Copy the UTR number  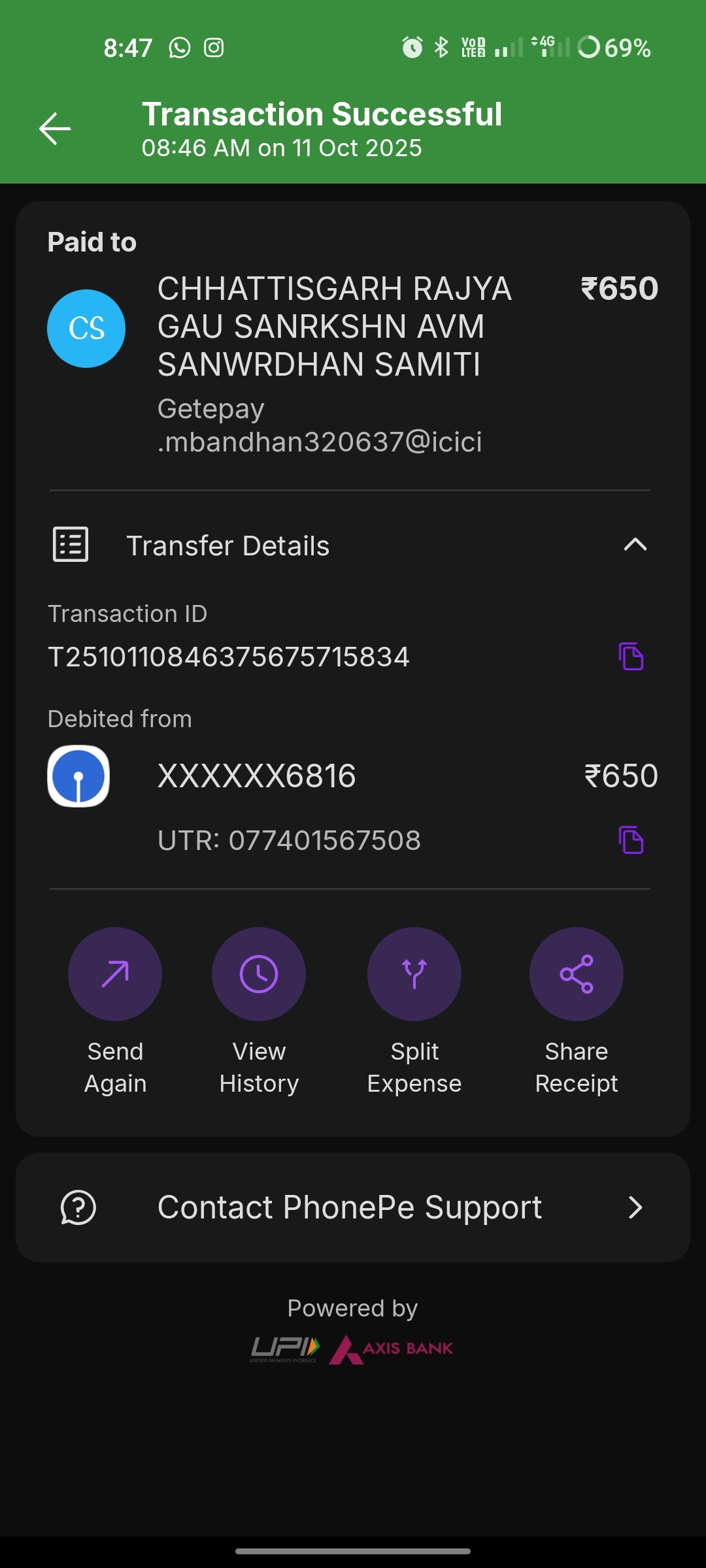631,840
